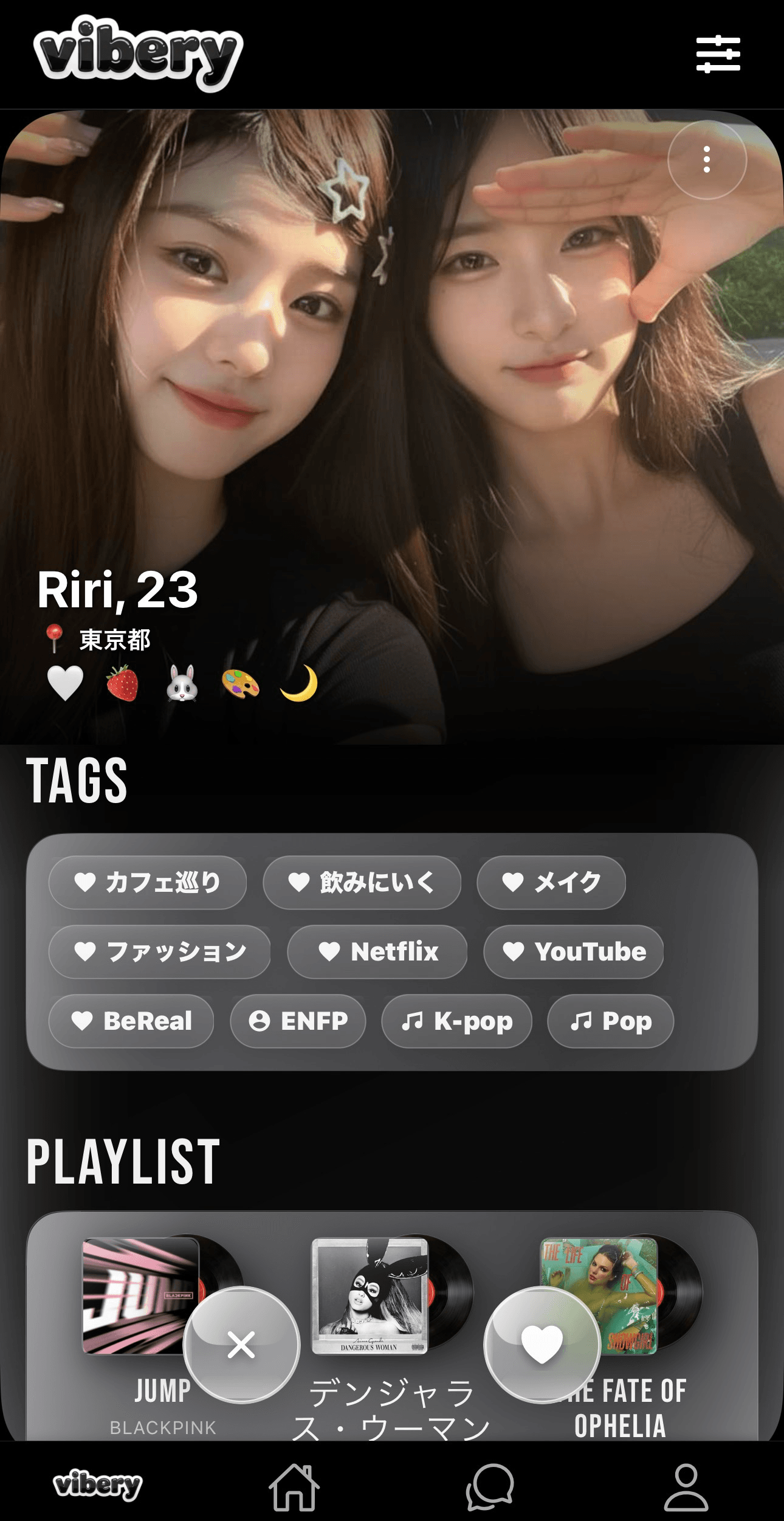Pass on Riri with the X button

coord(241,1344)
